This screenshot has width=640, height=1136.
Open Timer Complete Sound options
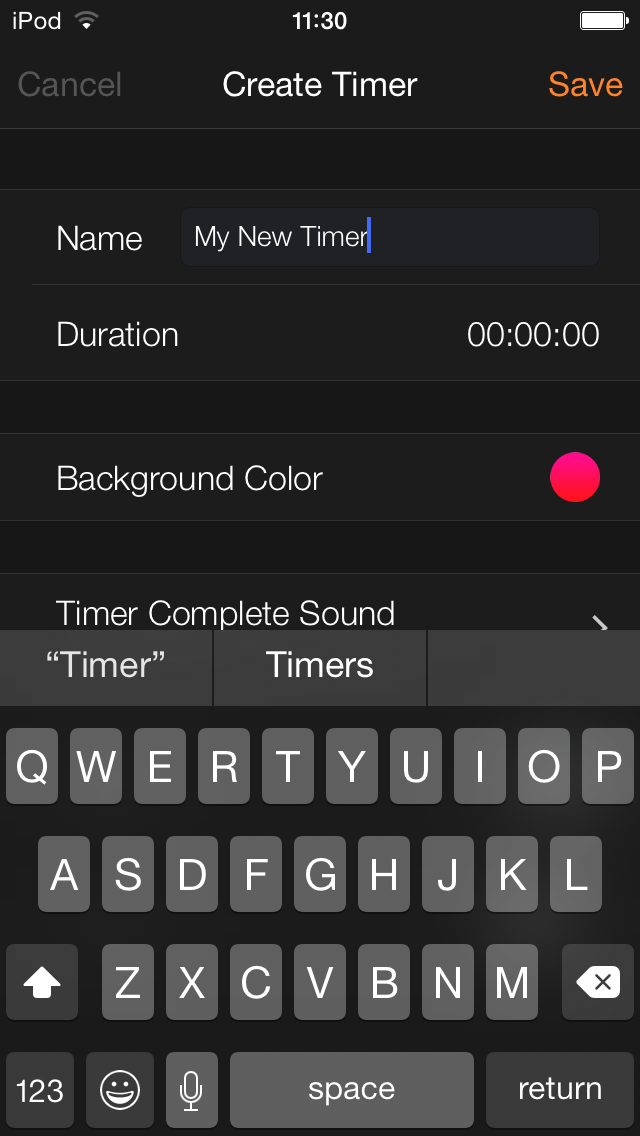pos(320,611)
